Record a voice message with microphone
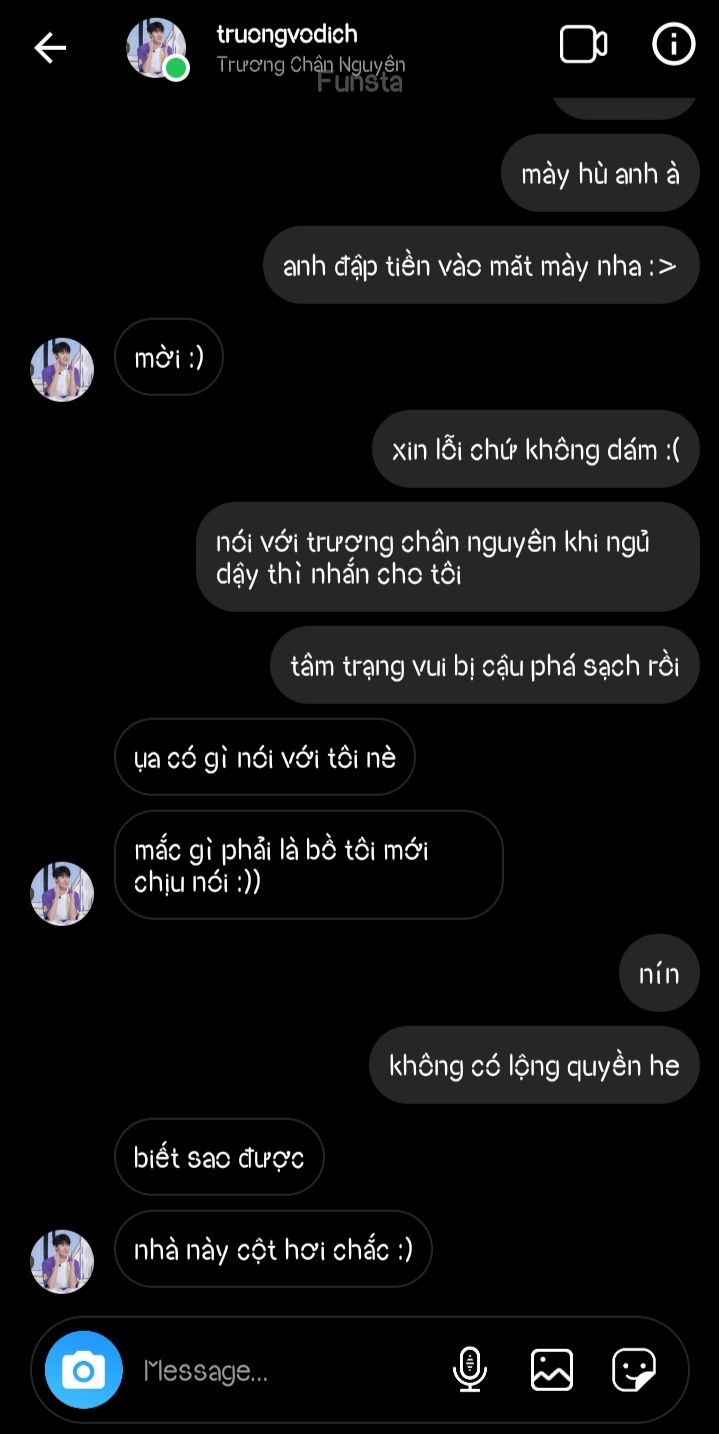The width and height of the screenshot is (719, 1434). pyautogui.click(x=469, y=1370)
